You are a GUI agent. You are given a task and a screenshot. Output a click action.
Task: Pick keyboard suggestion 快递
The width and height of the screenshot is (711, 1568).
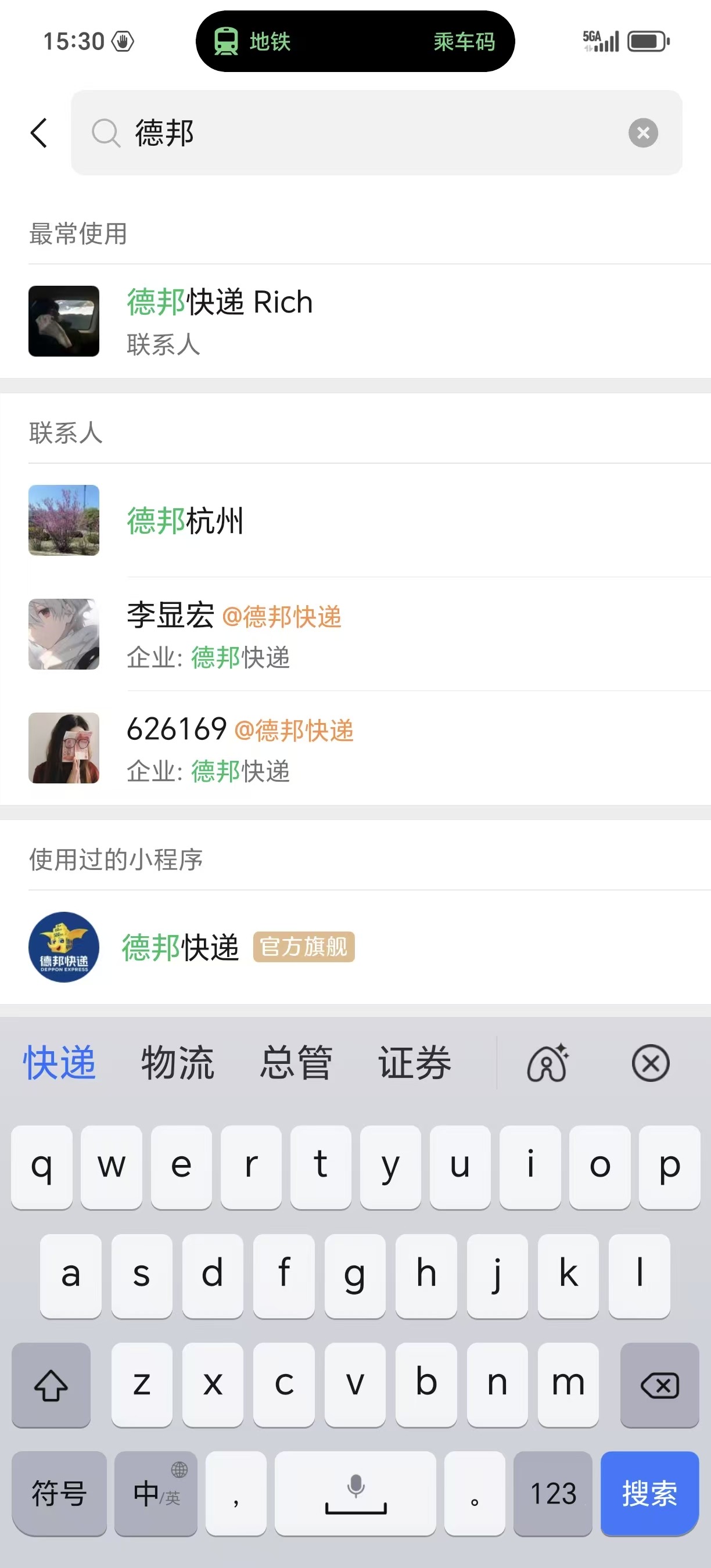pyautogui.click(x=60, y=1063)
